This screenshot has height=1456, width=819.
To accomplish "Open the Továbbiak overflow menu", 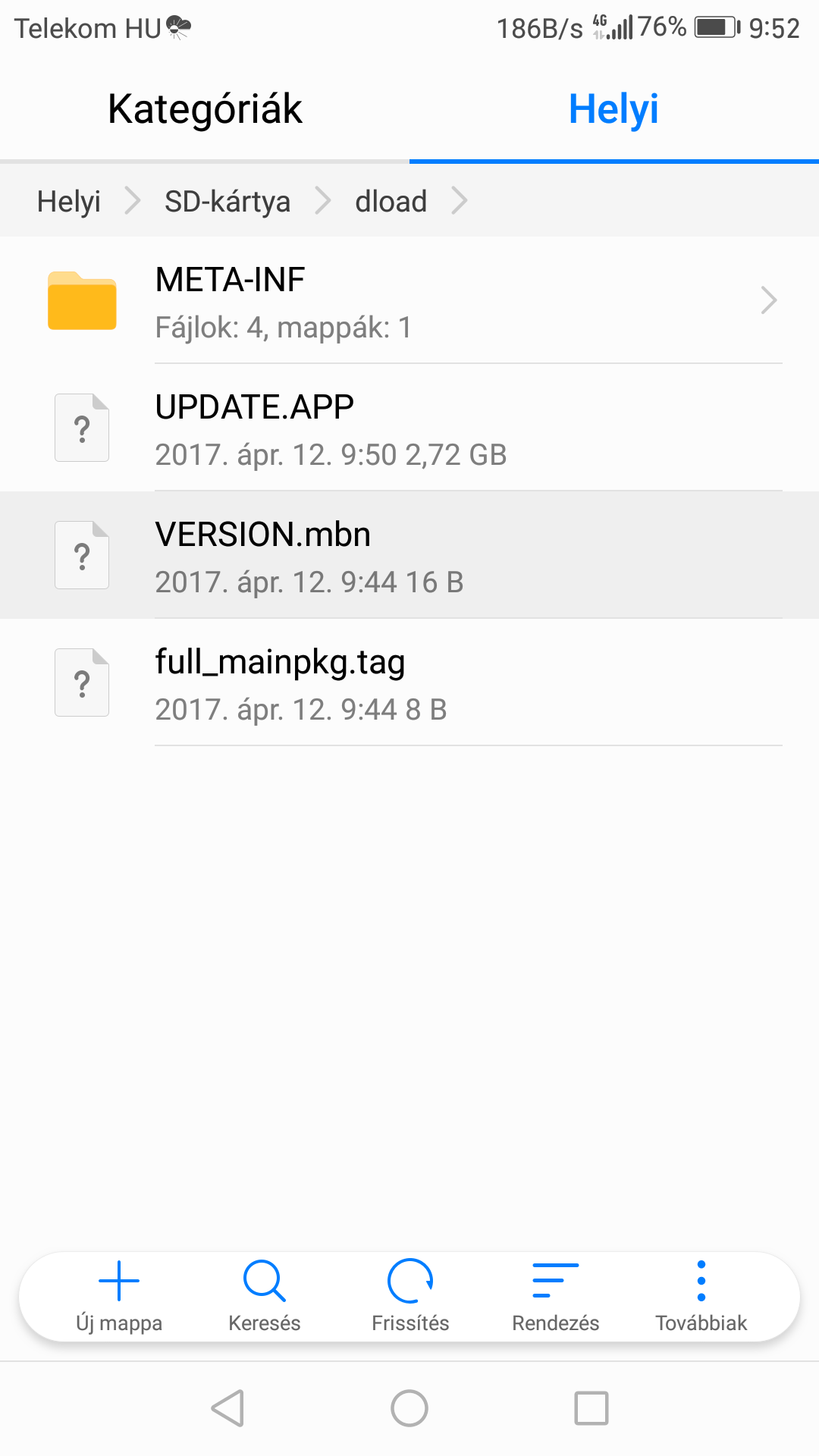I will [x=701, y=1297].
